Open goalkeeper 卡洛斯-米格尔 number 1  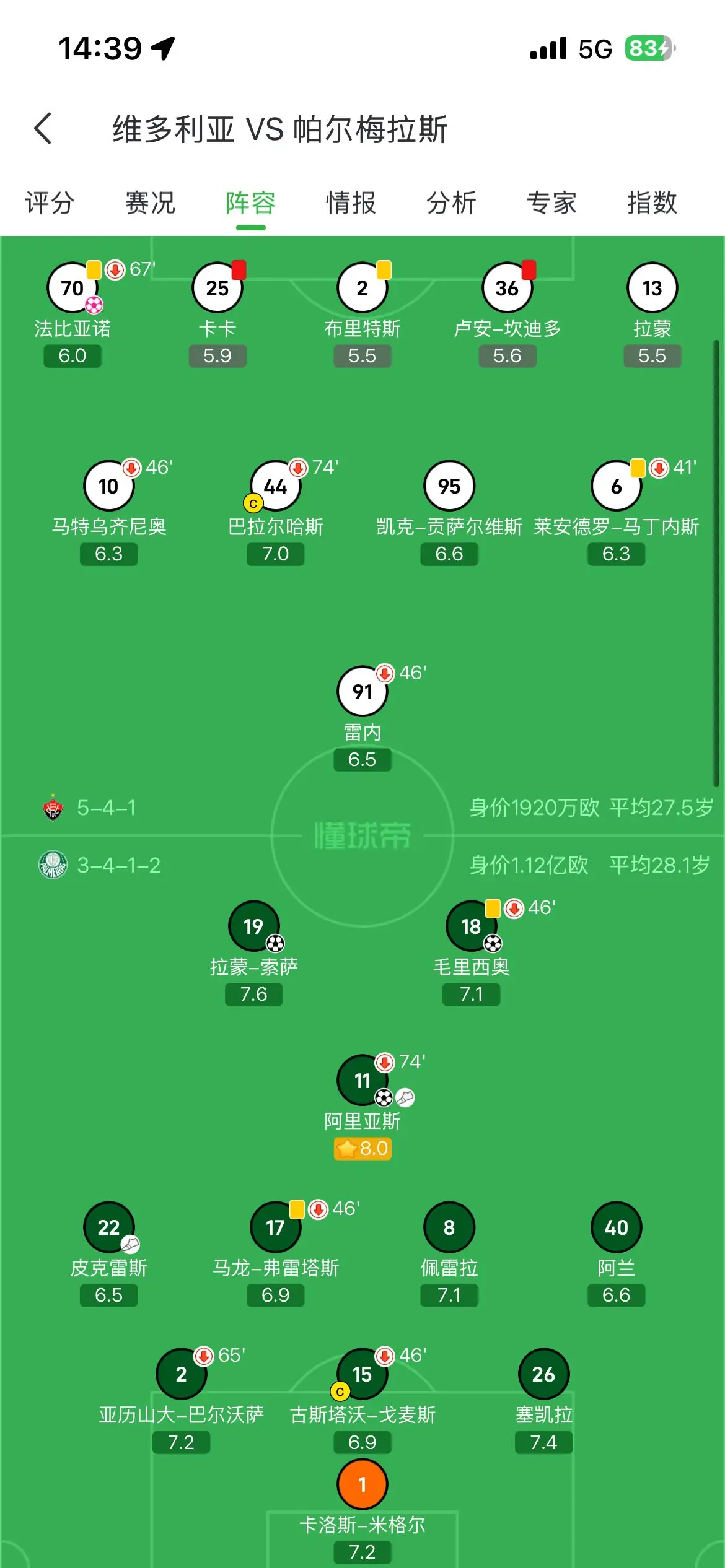(362, 1484)
